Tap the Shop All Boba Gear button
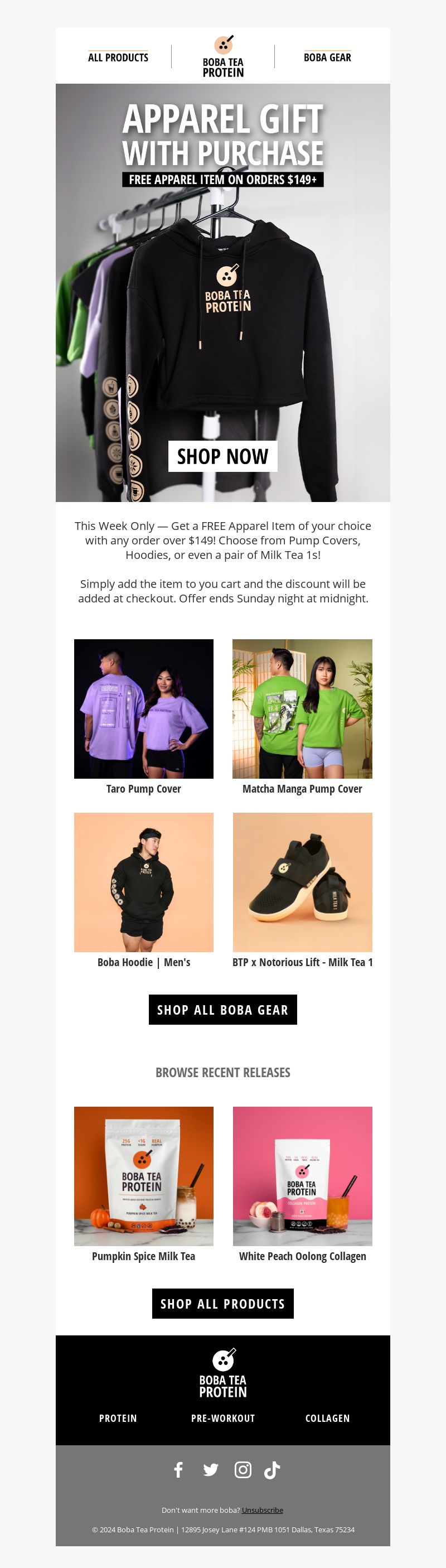The height and width of the screenshot is (1568, 446). (x=222, y=1010)
